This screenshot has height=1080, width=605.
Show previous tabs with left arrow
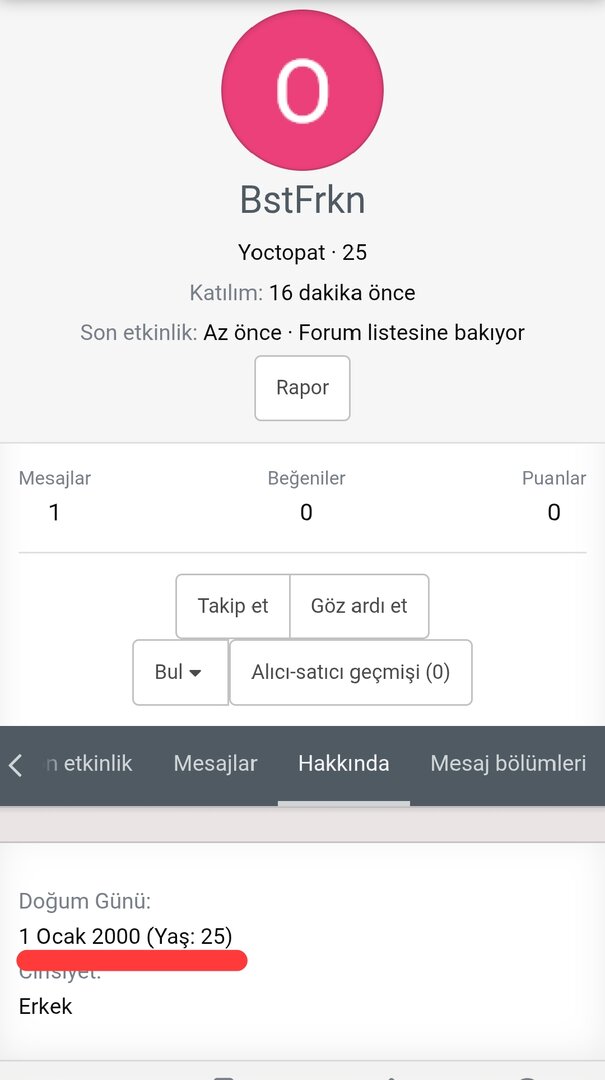click(x=16, y=766)
